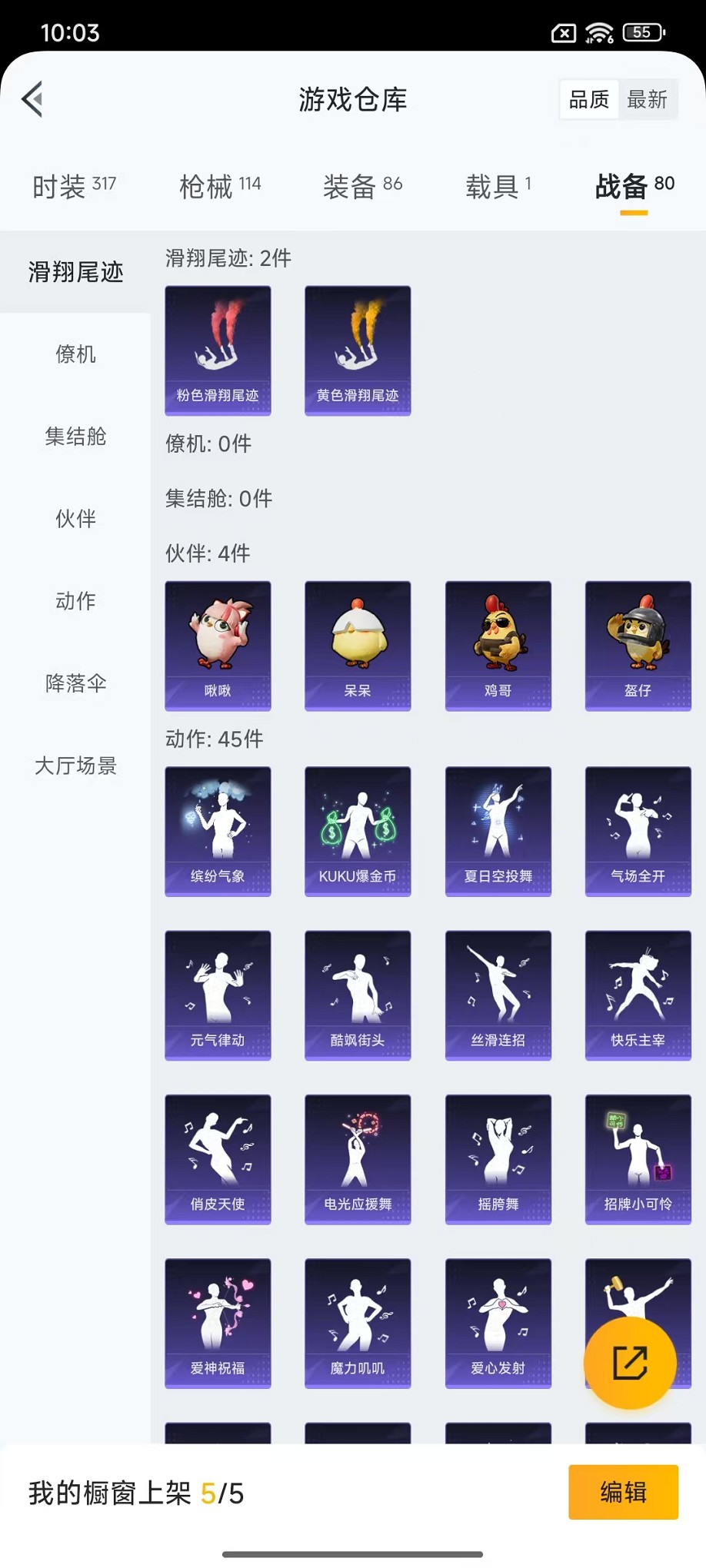Open the 黄色滑翔尾迹 item

[358, 350]
